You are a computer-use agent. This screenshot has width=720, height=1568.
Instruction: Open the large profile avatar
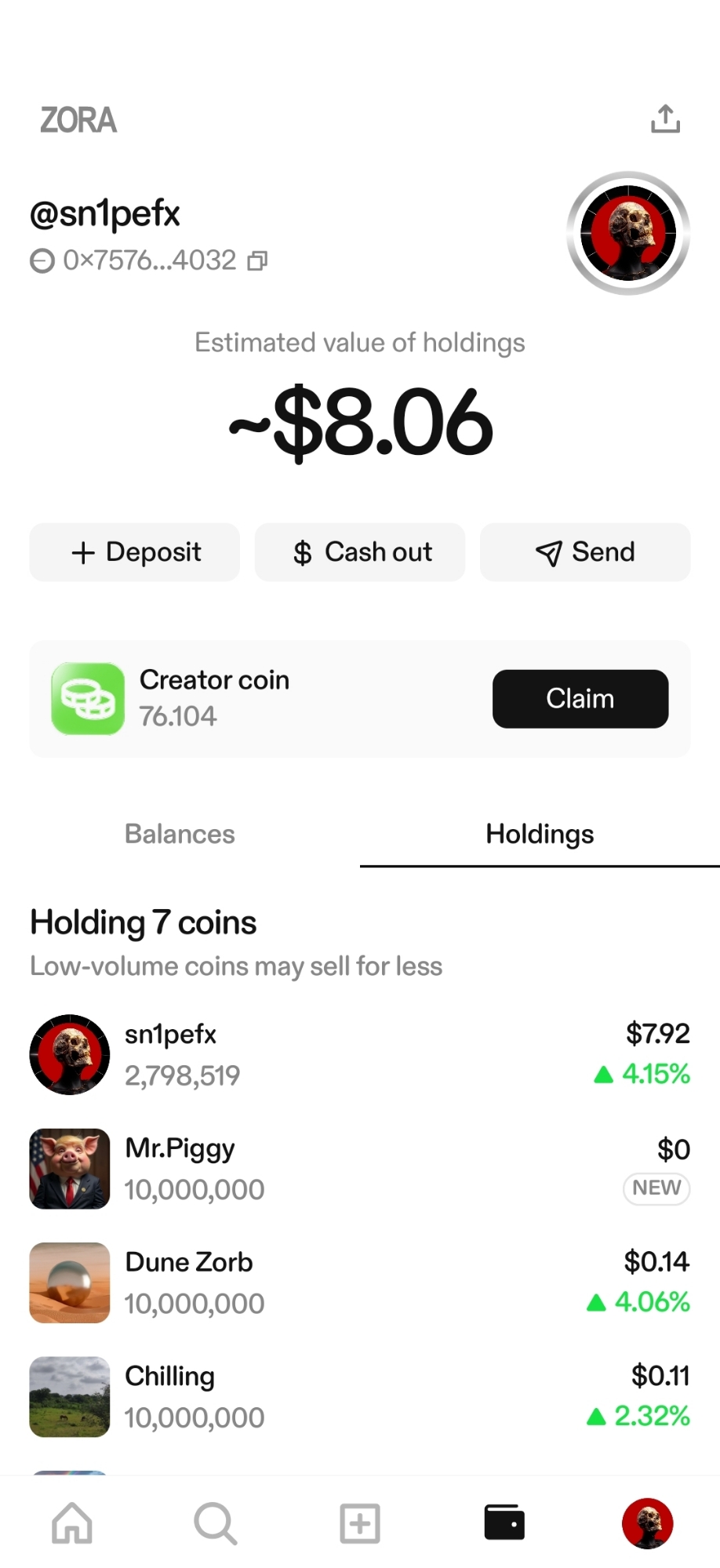coord(627,233)
